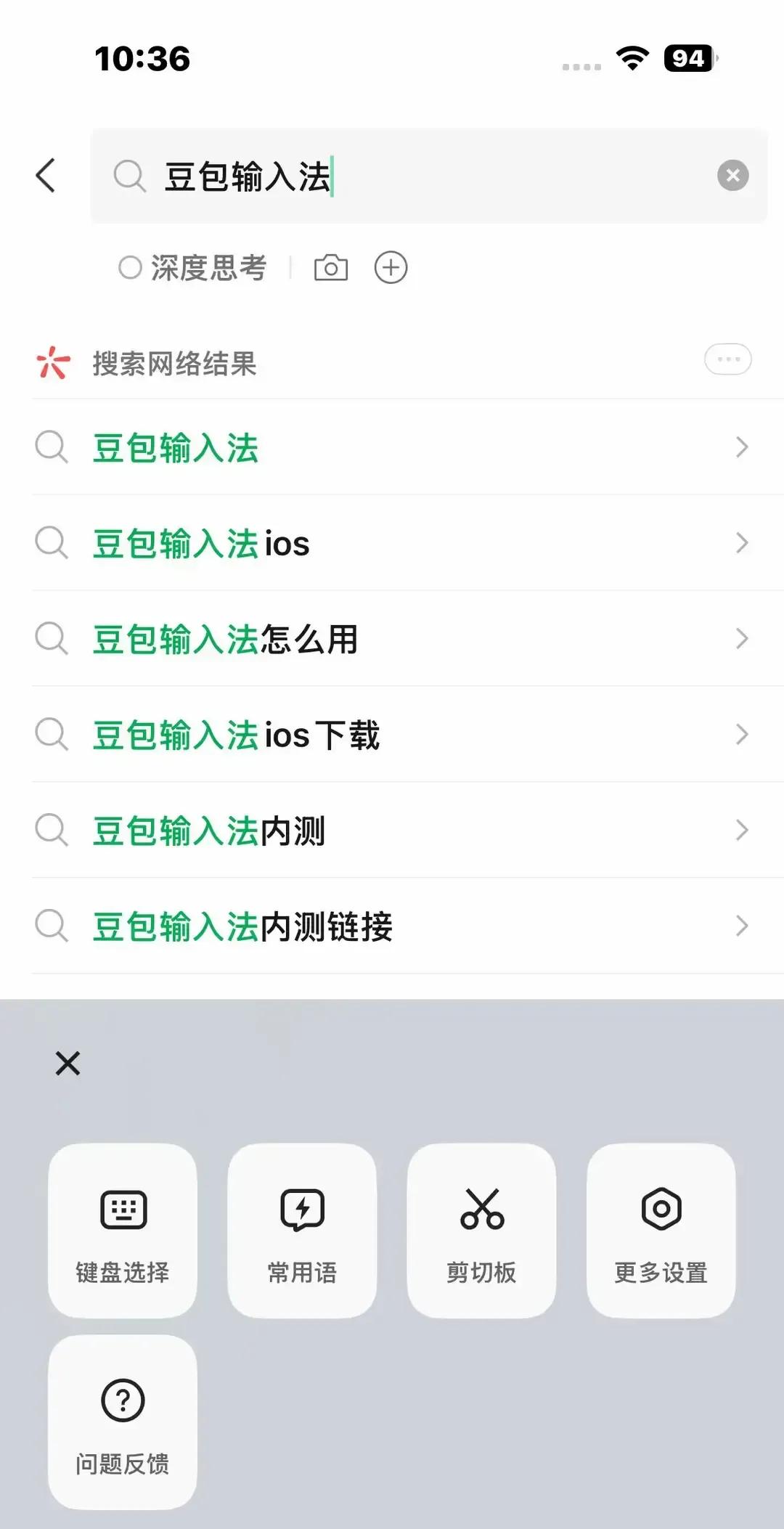Image resolution: width=784 pixels, height=1529 pixels.
Task: Select the suggestion 豆包输入法 ios 下载
Action: 392,735
